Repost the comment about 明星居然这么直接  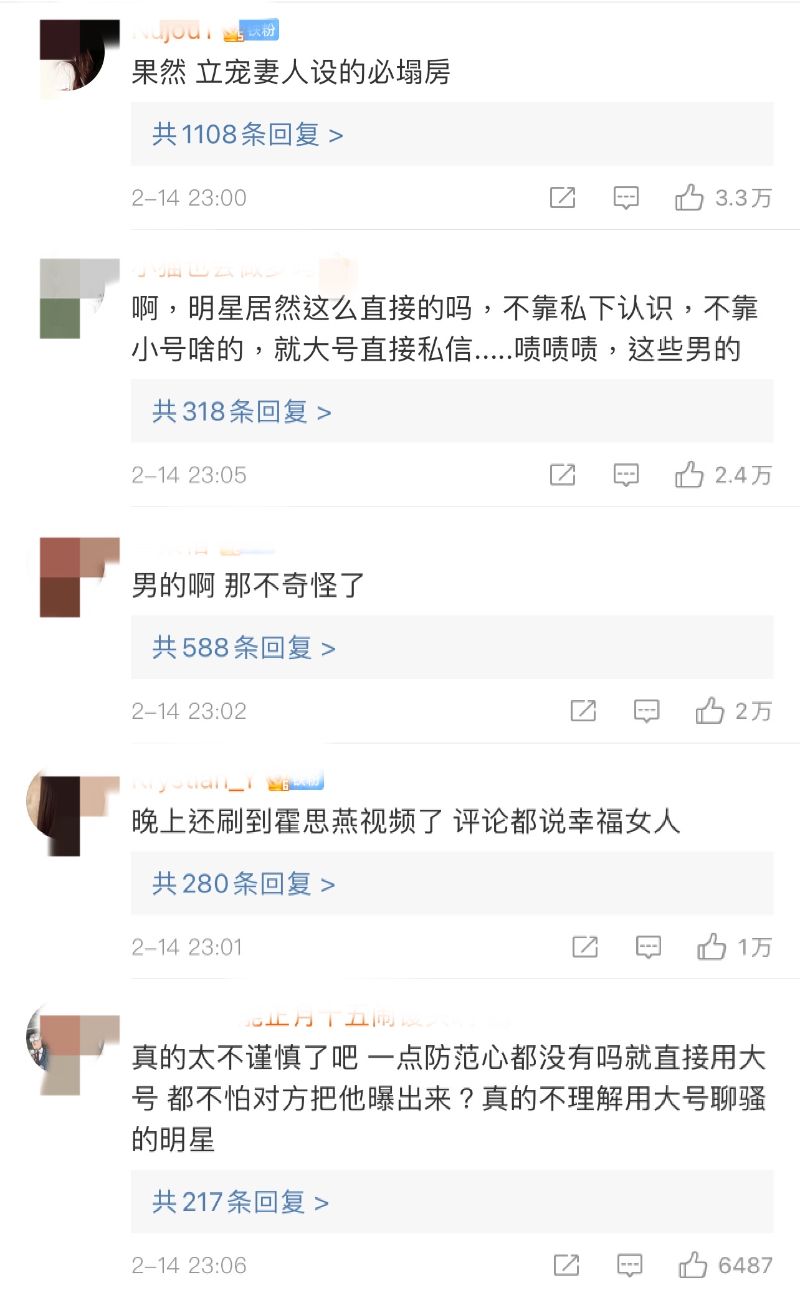coord(563,475)
